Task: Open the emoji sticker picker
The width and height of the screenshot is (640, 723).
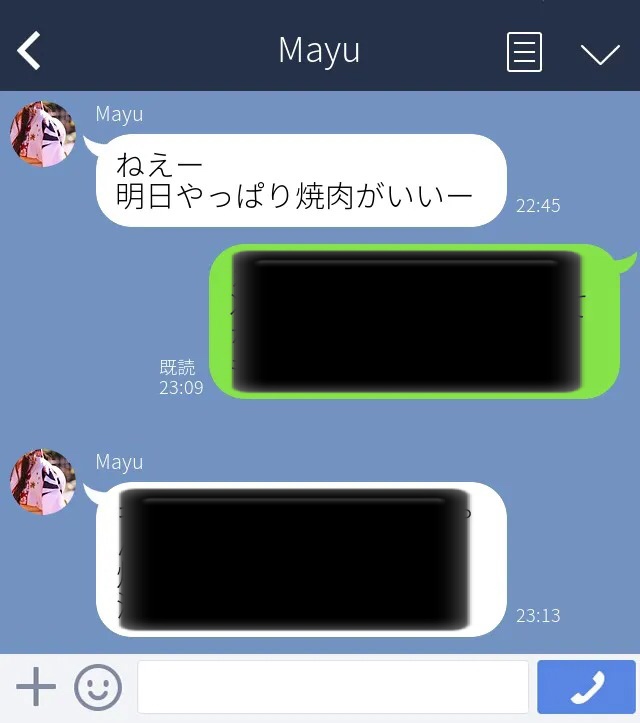Action: tap(98, 687)
